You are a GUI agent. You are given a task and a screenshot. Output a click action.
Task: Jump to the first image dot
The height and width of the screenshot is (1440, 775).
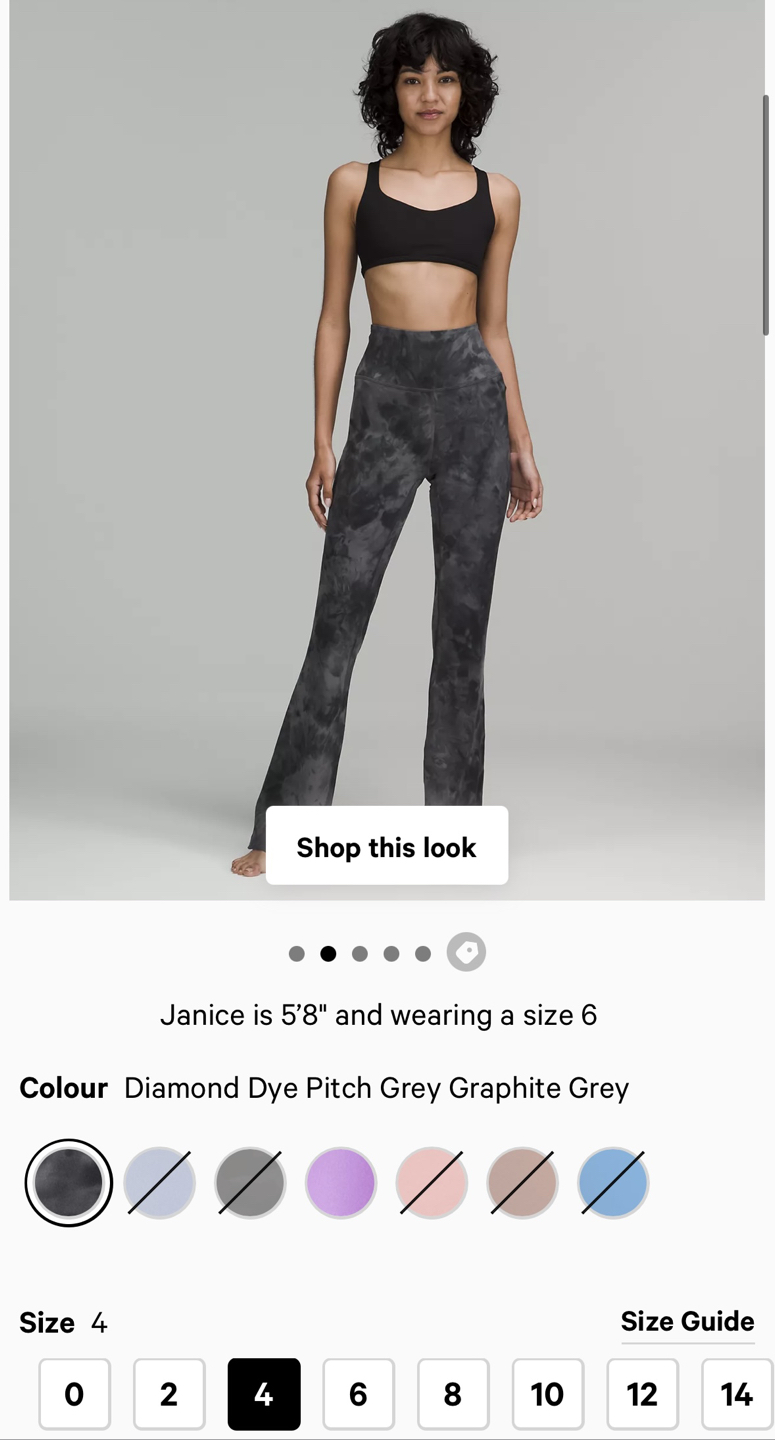coord(296,954)
